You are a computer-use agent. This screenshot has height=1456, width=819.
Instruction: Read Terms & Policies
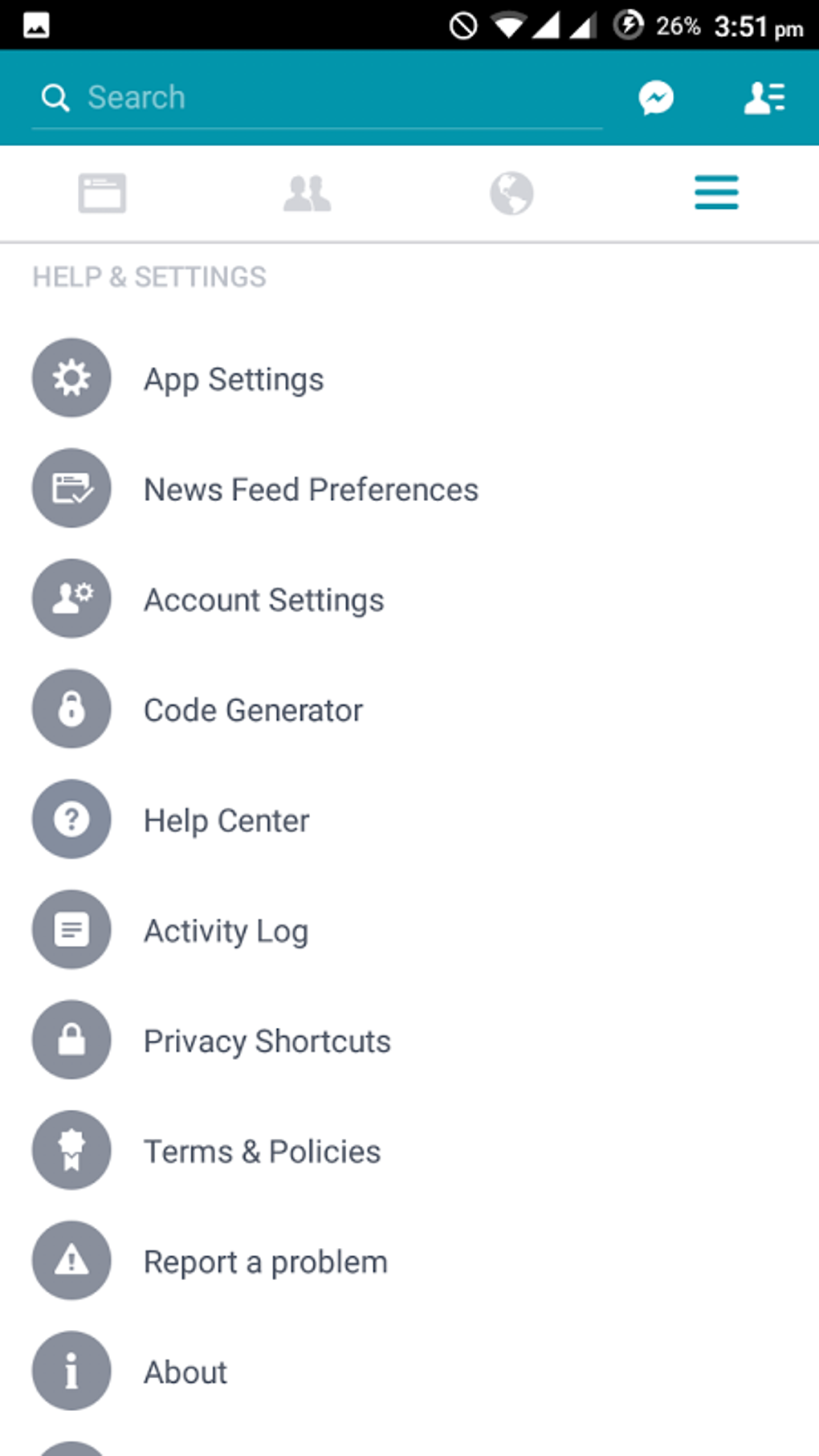point(262,1151)
